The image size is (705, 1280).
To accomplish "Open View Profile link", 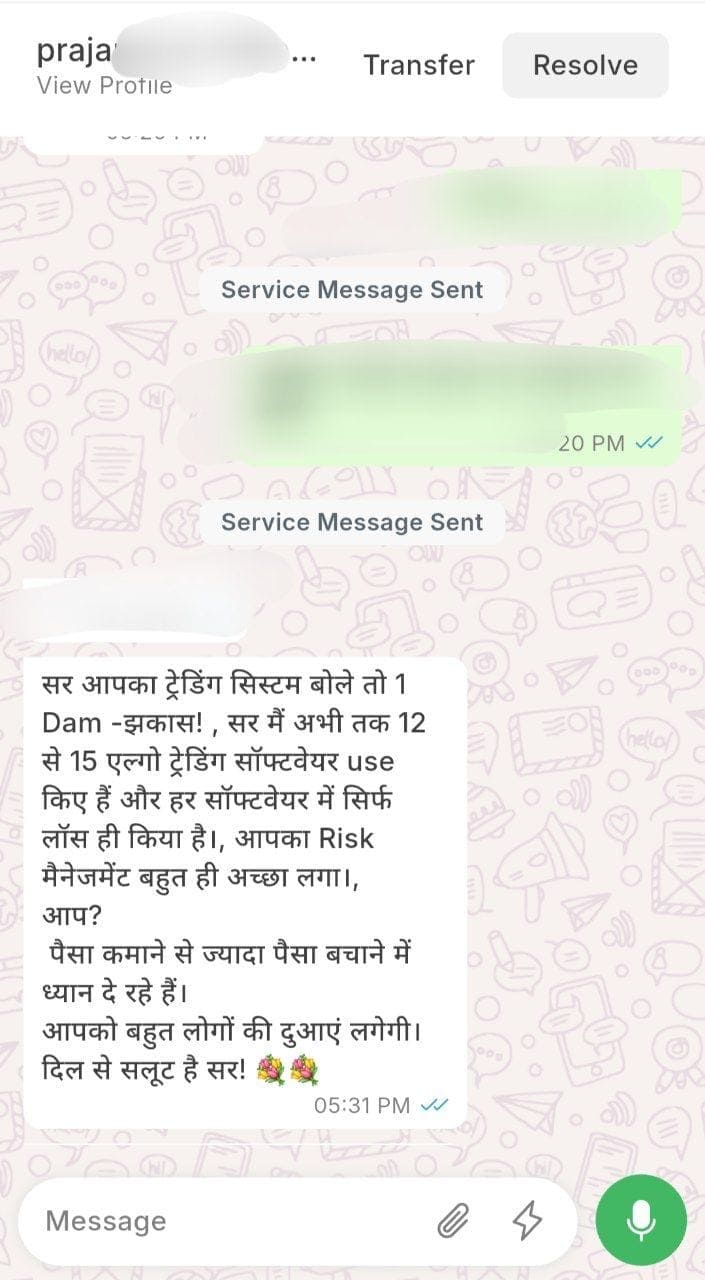I will tap(104, 86).
